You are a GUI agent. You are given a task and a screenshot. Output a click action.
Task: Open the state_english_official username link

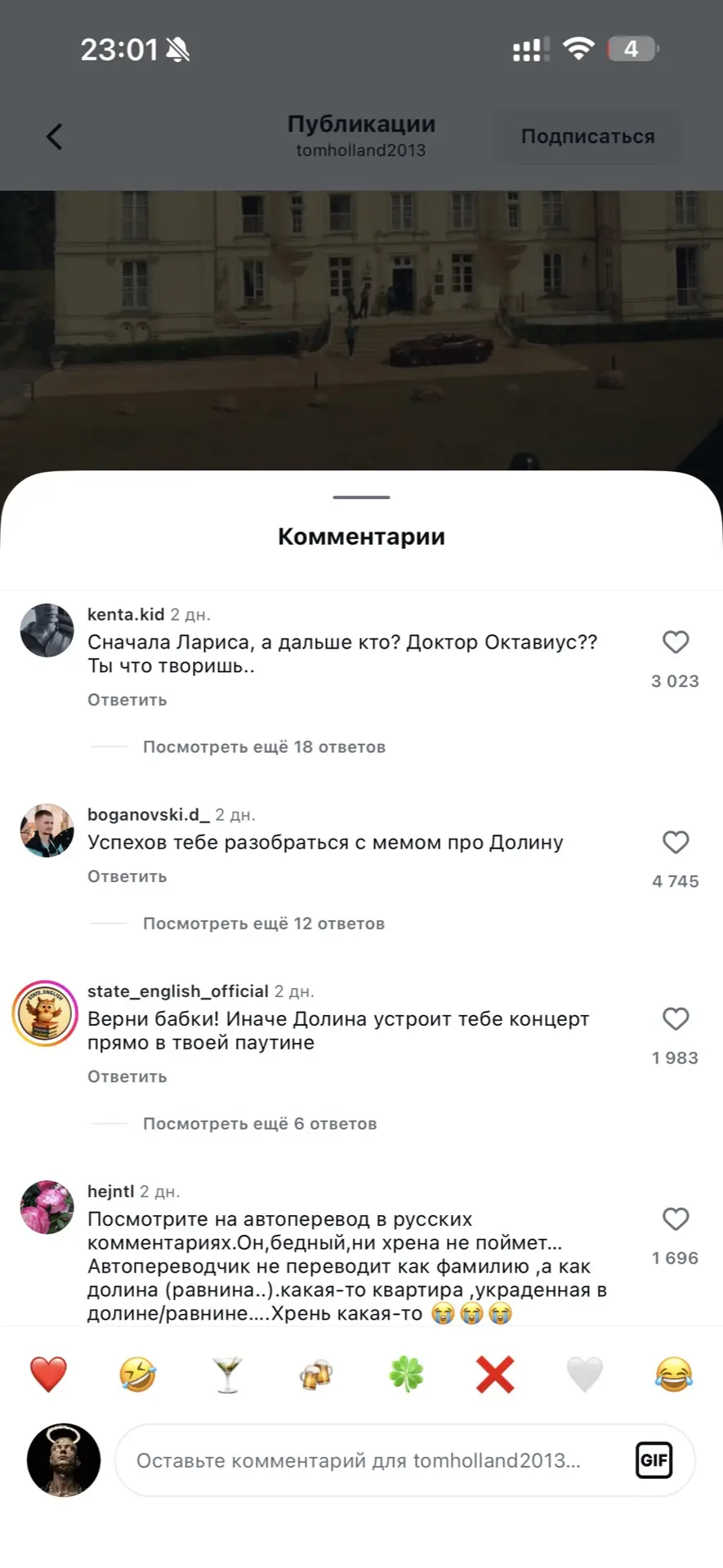(178, 991)
